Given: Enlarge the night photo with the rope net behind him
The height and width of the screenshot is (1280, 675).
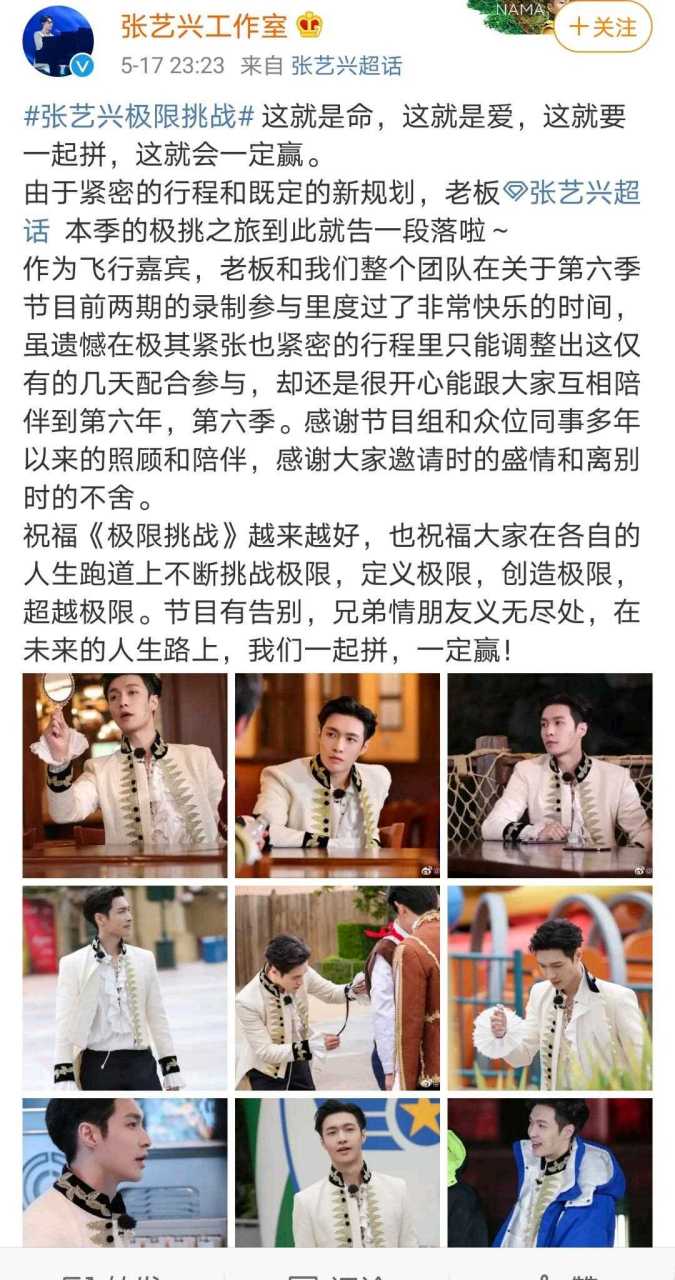Looking at the screenshot, I should 549,777.
